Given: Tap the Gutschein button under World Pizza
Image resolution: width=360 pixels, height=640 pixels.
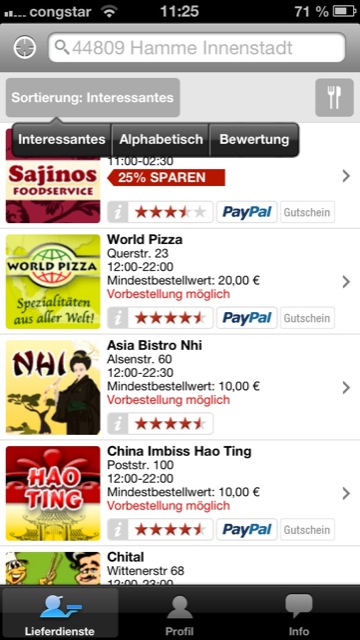Looking at the screenshot, I should (x=307, y=318).
